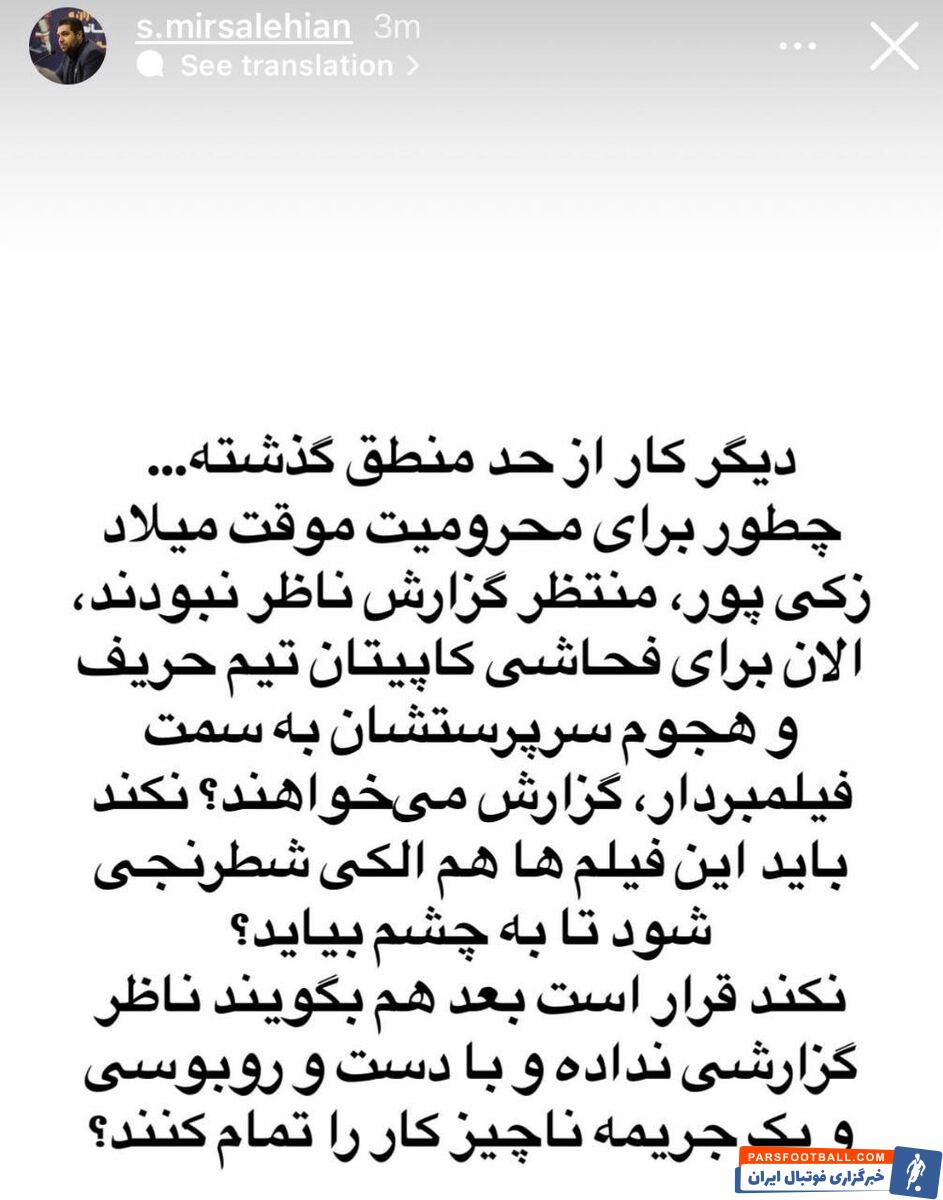Click the "3m" timestamp

pos(397,29)
